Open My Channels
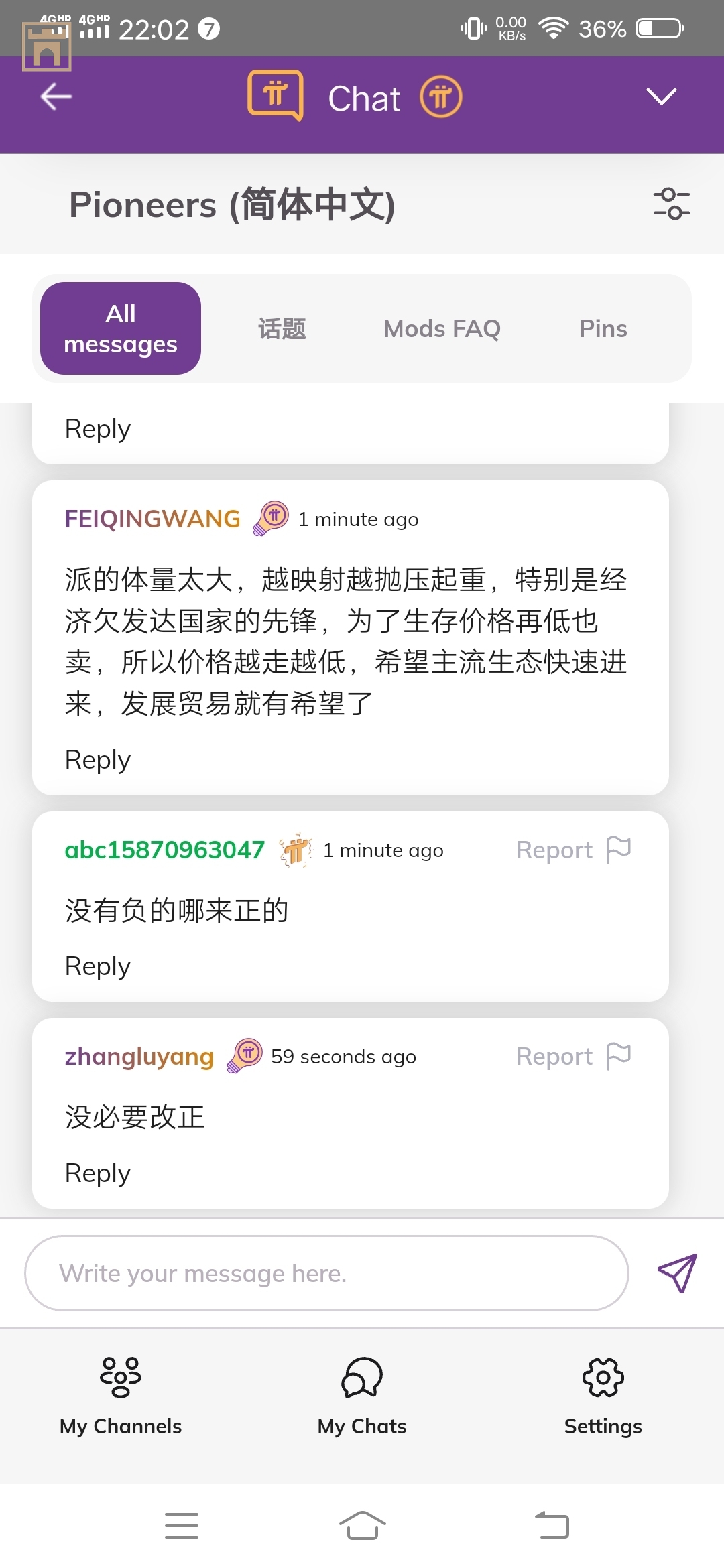This screenshot has height=1568, width=724. (x=121, y=1396)
